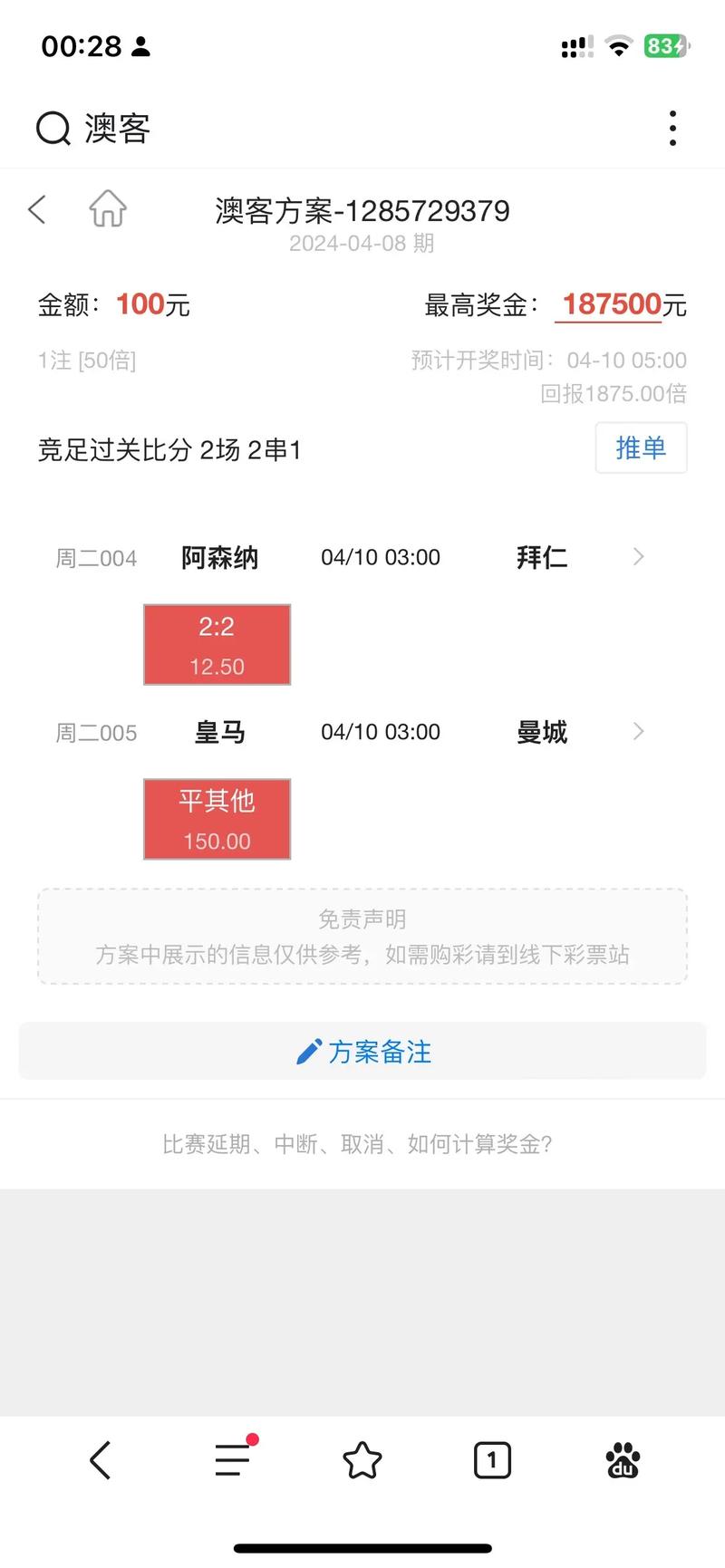Go back with the page's left arrow

click(37, 209)
